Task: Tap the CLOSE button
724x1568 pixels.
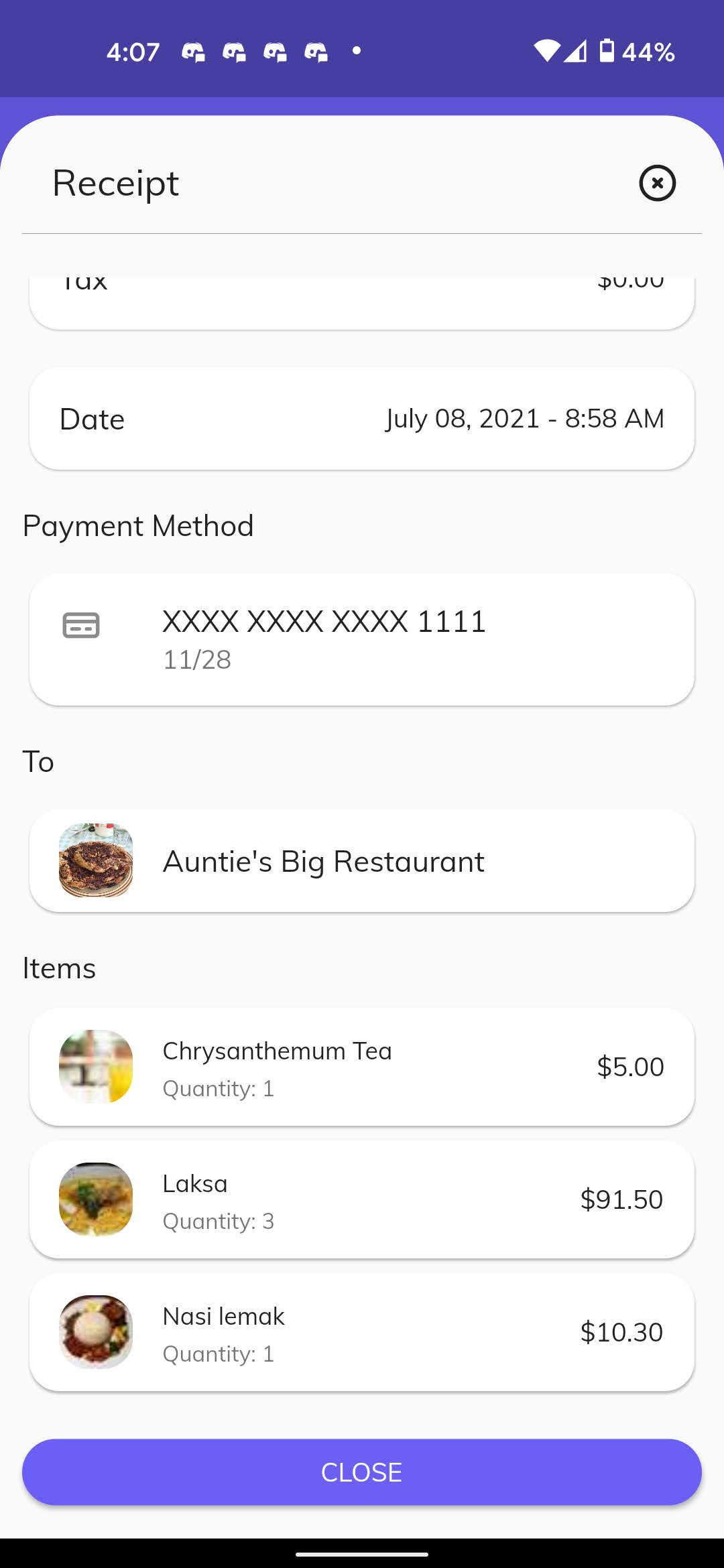Action: click(x=362, y=1472)
